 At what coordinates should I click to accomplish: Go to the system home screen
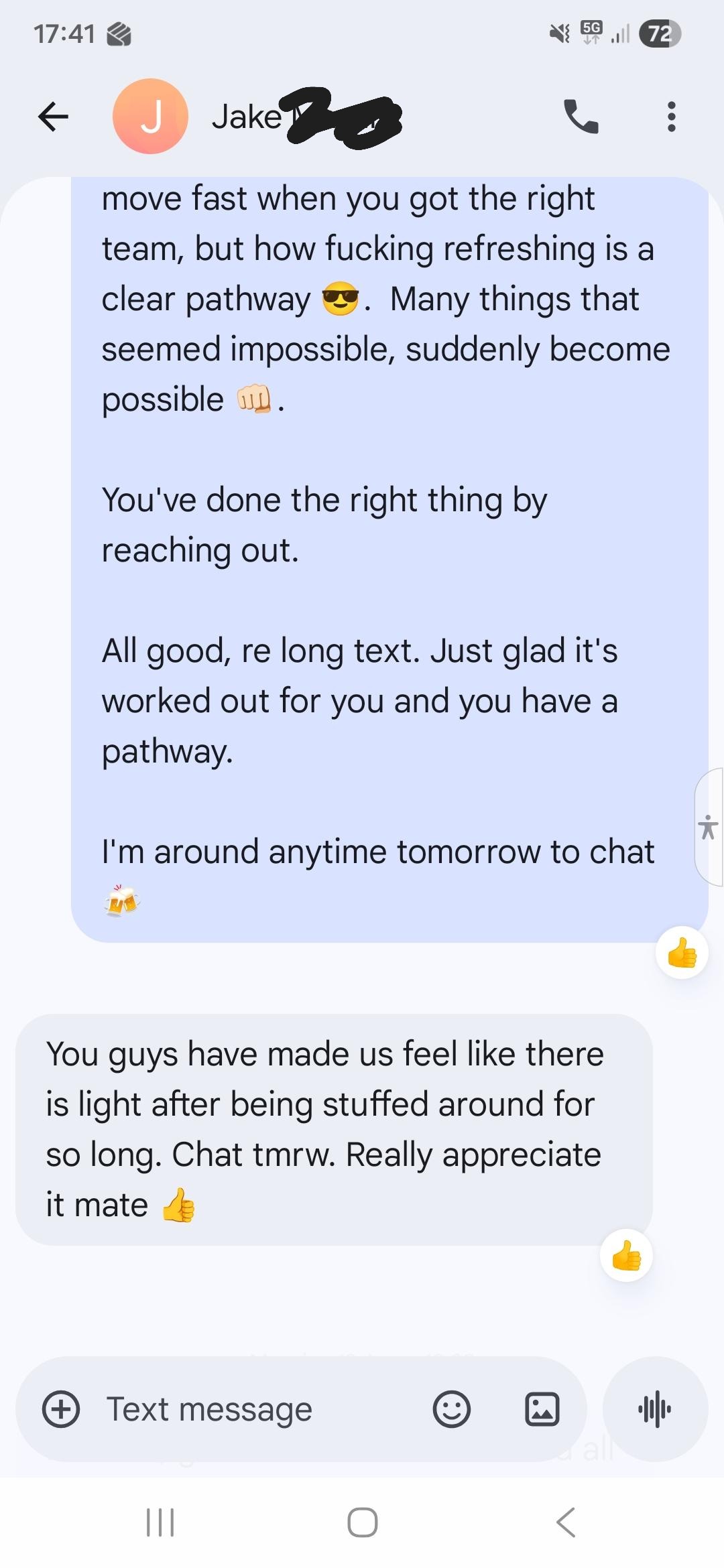[362, 1522]
